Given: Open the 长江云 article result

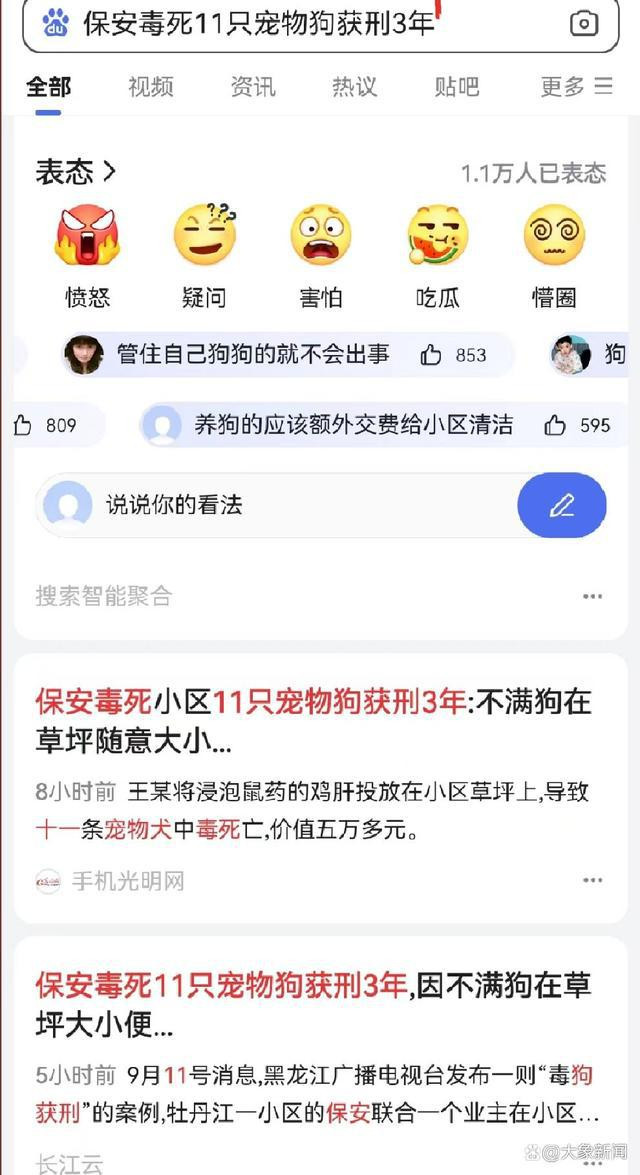Looking at the screenshot, I should [312, 1005].
